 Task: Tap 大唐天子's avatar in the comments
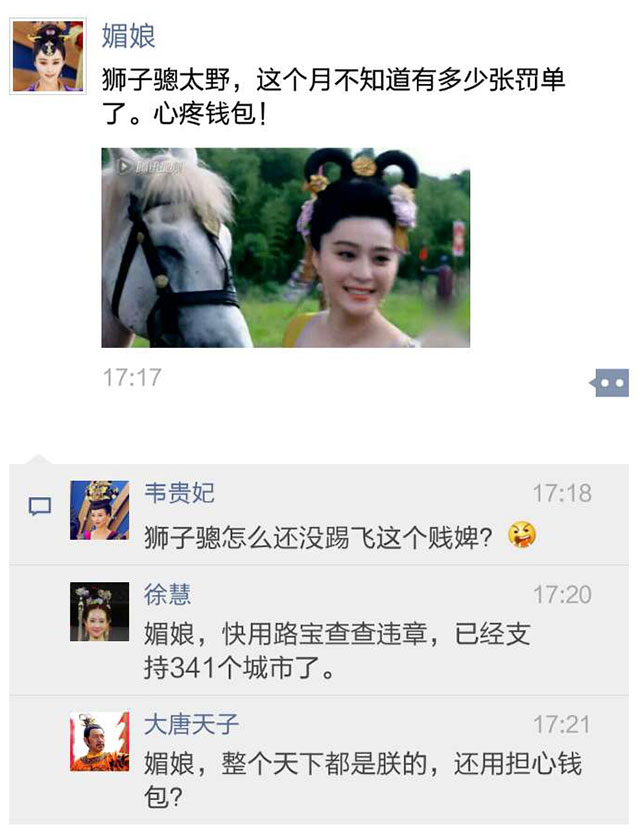[x=100, y=741]
